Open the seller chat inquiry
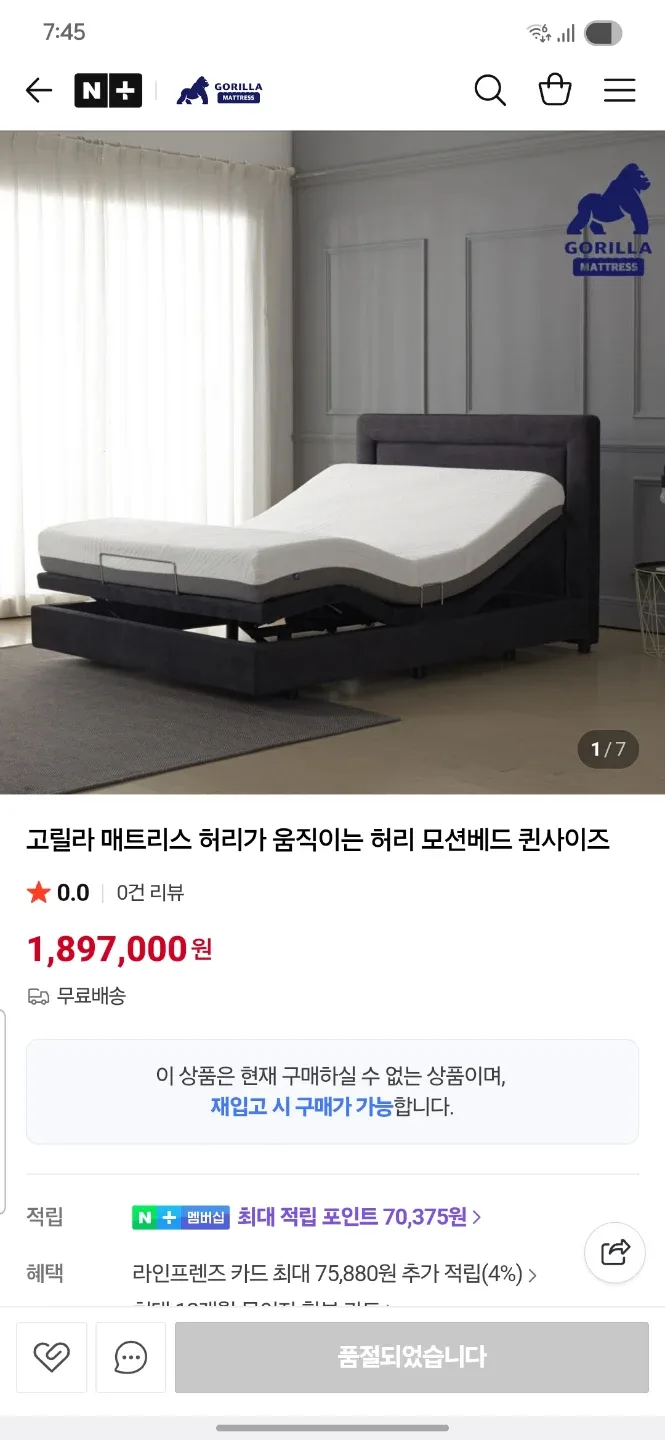The width and height of the screenshot is (665, 1440). (131, 1357)
